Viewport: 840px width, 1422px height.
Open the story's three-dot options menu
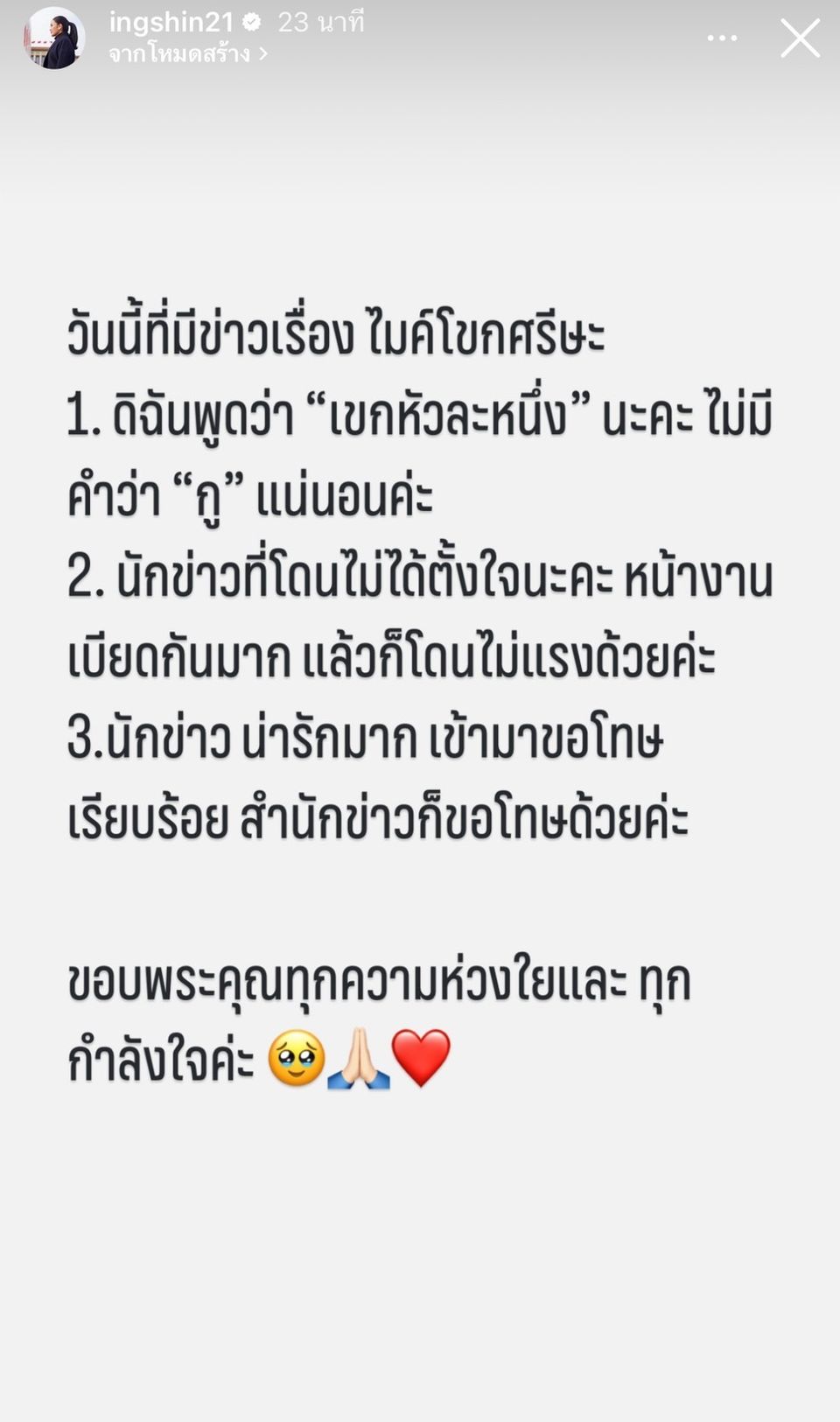coord(722,39)
